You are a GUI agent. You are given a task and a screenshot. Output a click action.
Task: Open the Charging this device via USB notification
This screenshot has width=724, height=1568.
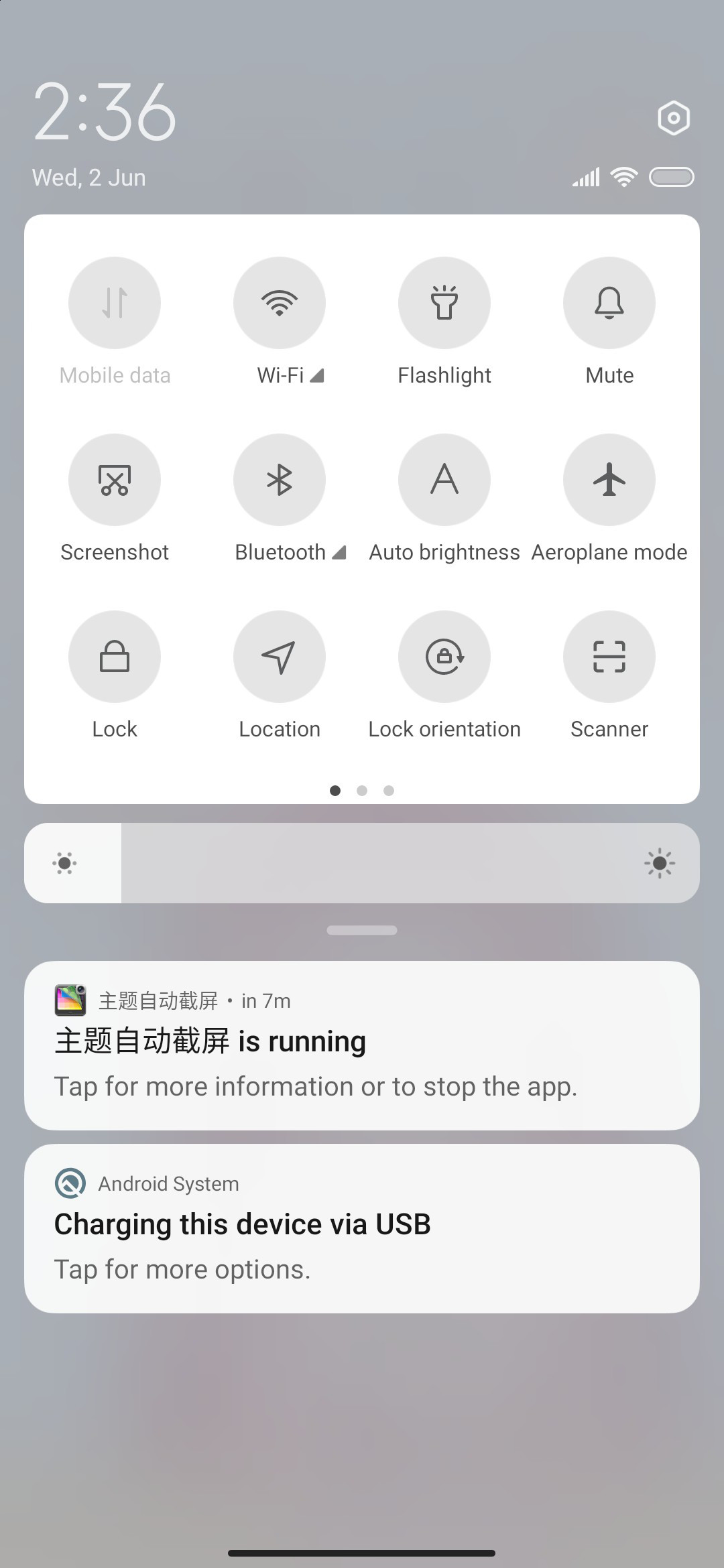click(x=362, y=1228)
